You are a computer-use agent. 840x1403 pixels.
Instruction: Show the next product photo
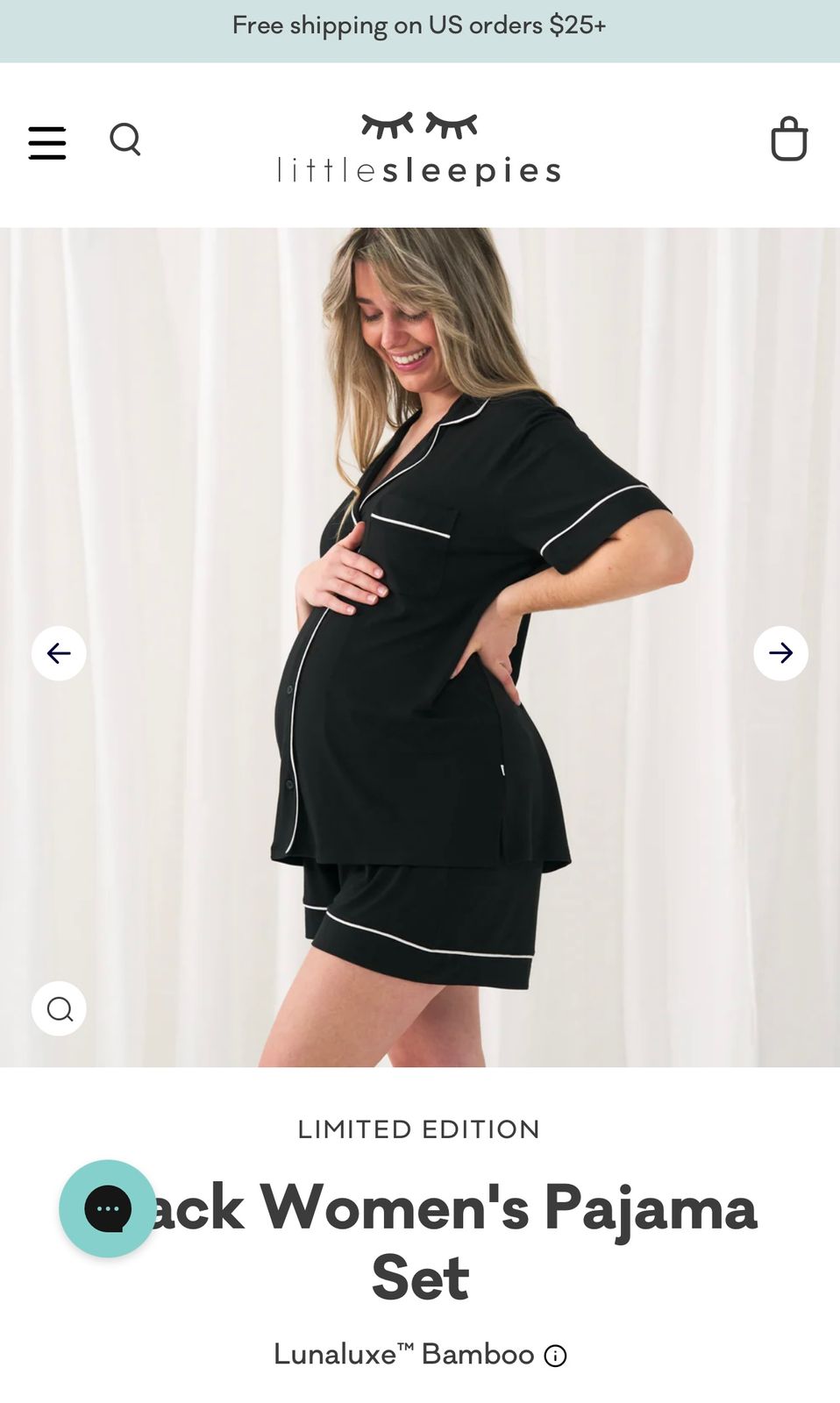click(x=780, y=653)
